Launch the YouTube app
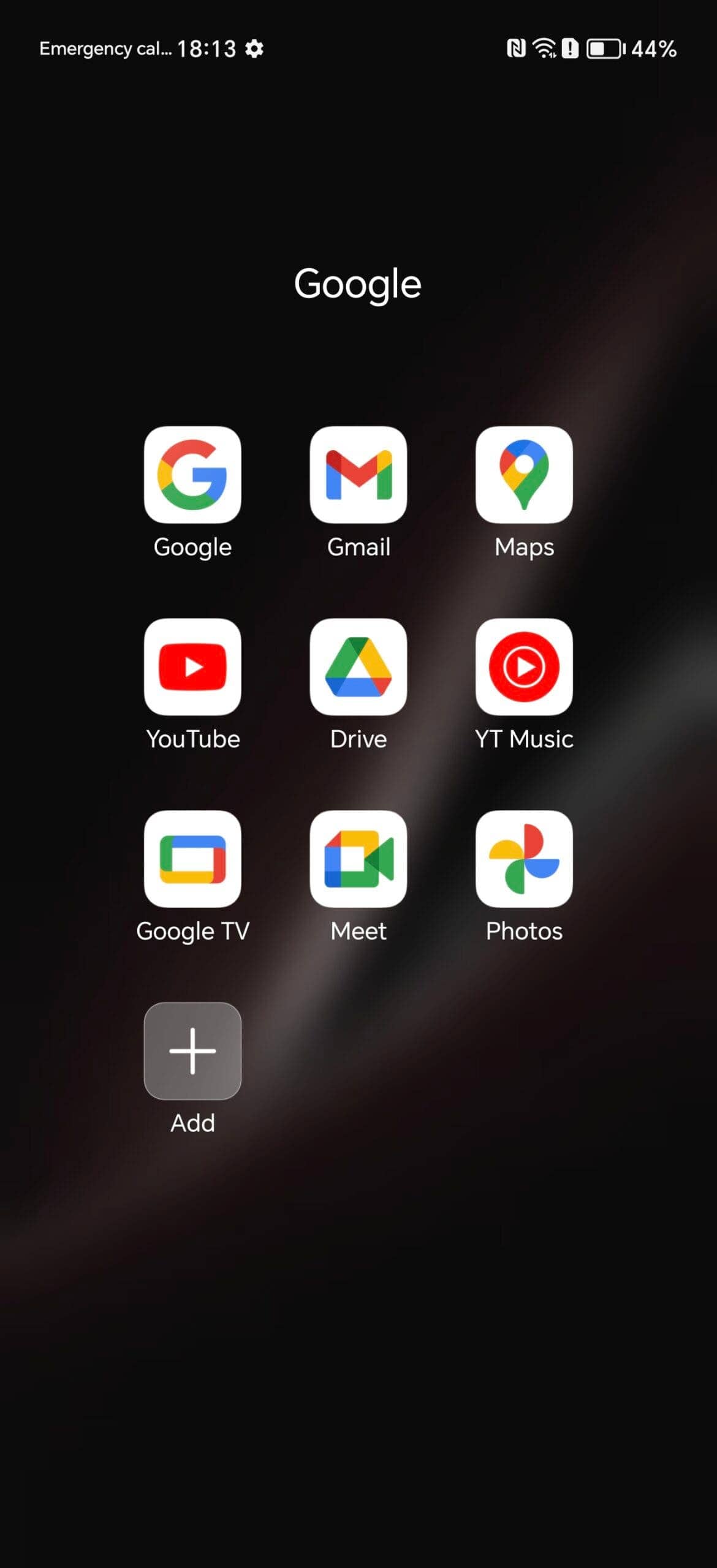 pyautogui.click(x=192, y=666)
